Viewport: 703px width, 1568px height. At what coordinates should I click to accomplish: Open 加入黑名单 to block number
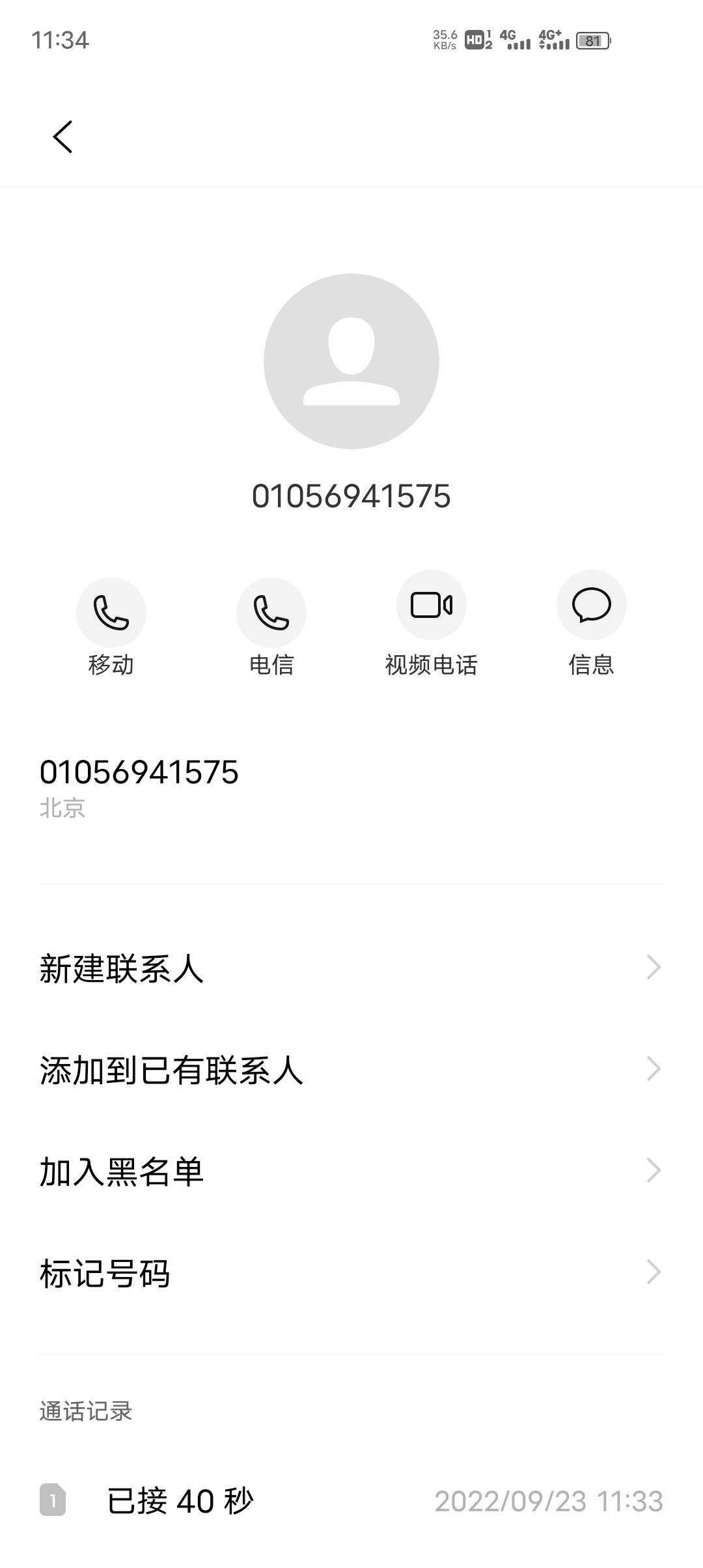click(351, 1171)
